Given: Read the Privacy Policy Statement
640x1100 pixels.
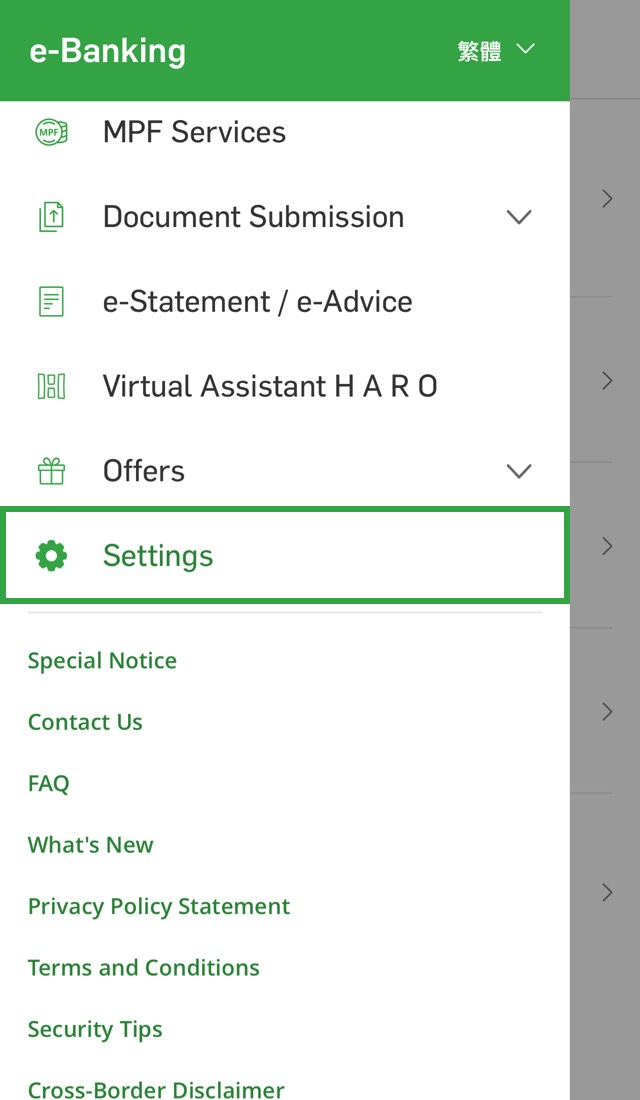Looking at the screenshot, I should (159, 906).
